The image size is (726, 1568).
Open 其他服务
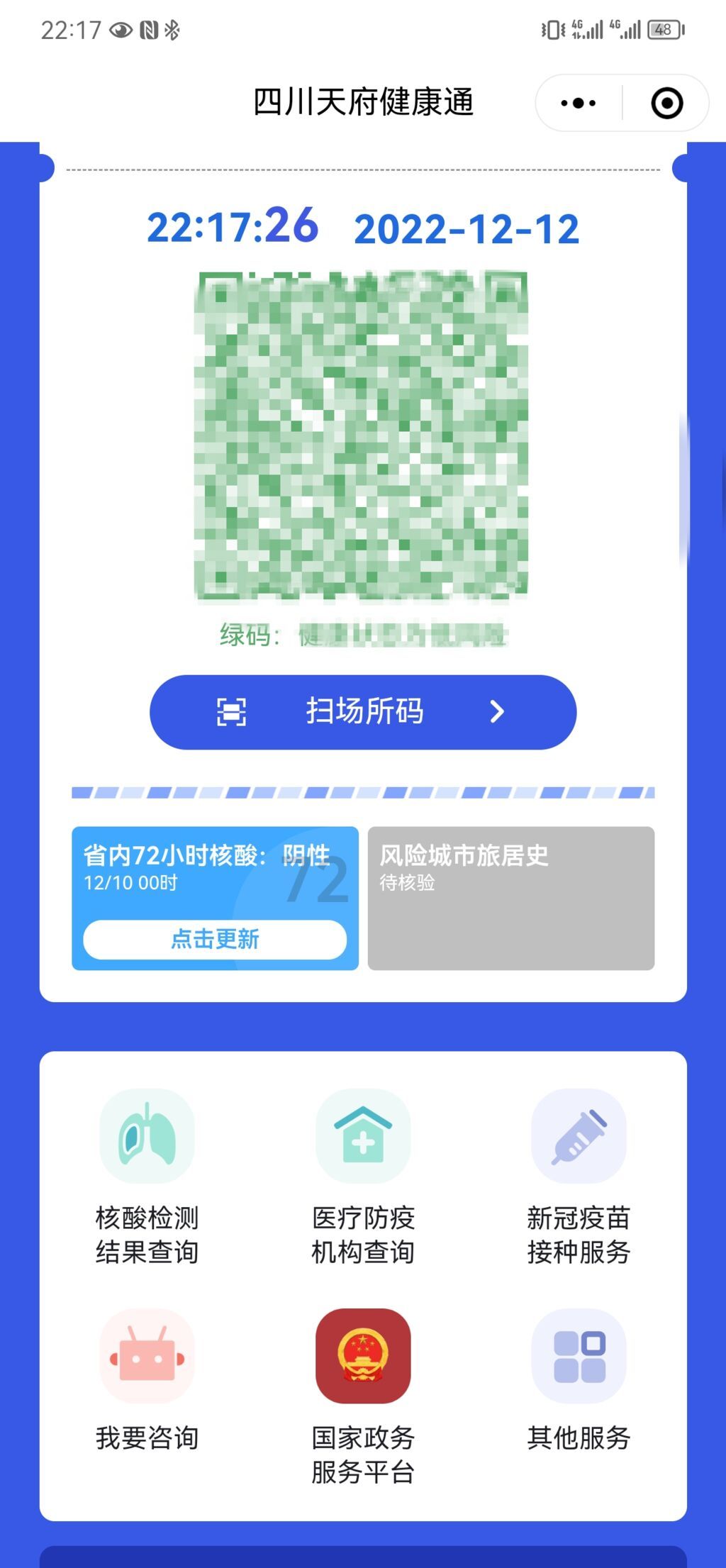[x=579, y=1379]
